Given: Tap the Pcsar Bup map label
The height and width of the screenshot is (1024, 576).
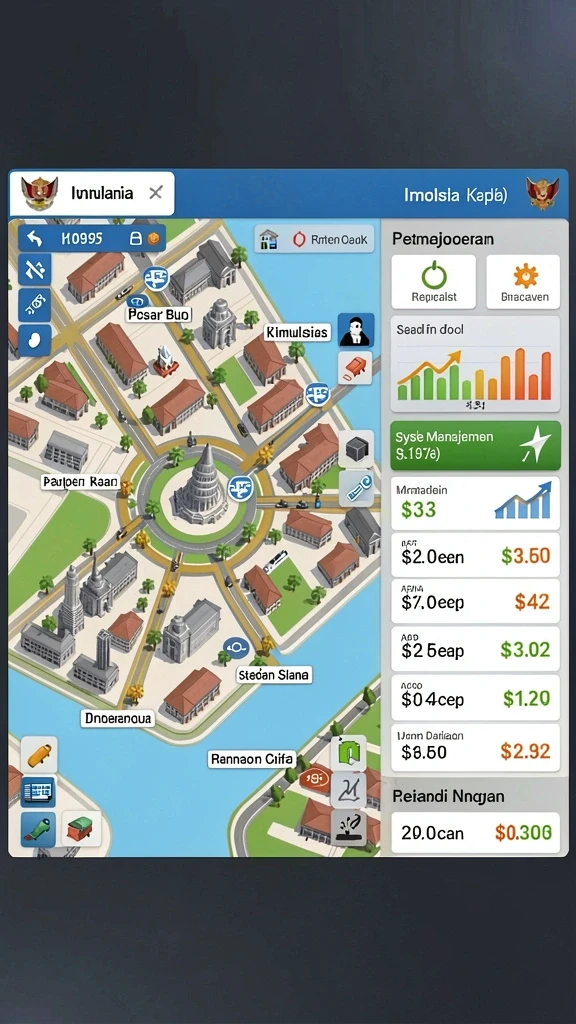Looking at the screenshot, I should [x=159, y=314].
